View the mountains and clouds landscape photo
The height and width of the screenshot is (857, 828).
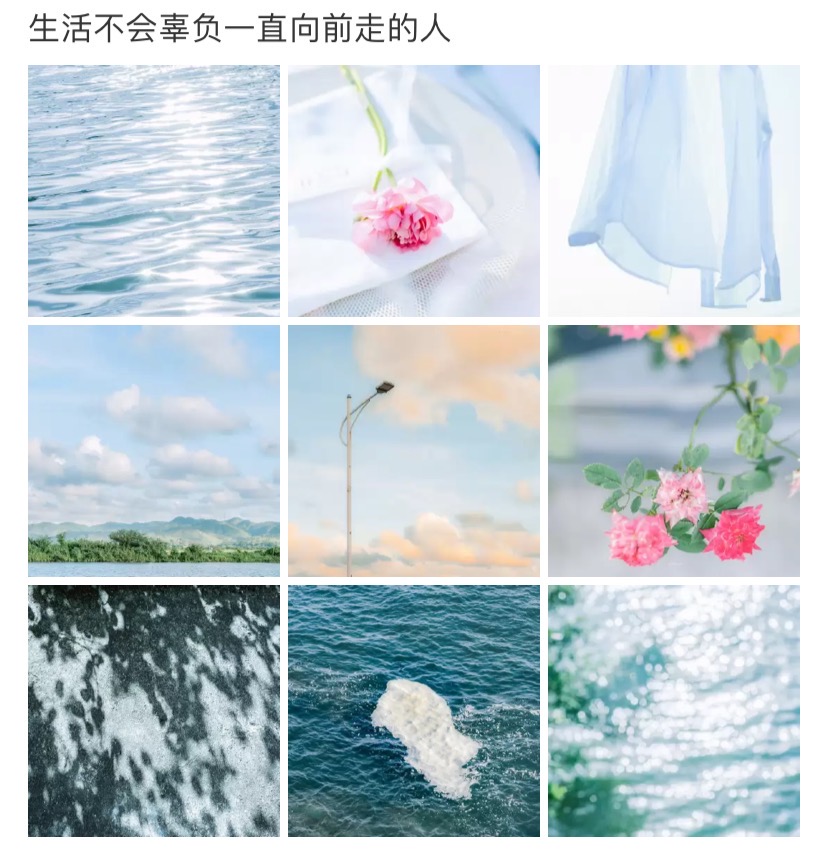pyautogui.click(x=154, y=451)
